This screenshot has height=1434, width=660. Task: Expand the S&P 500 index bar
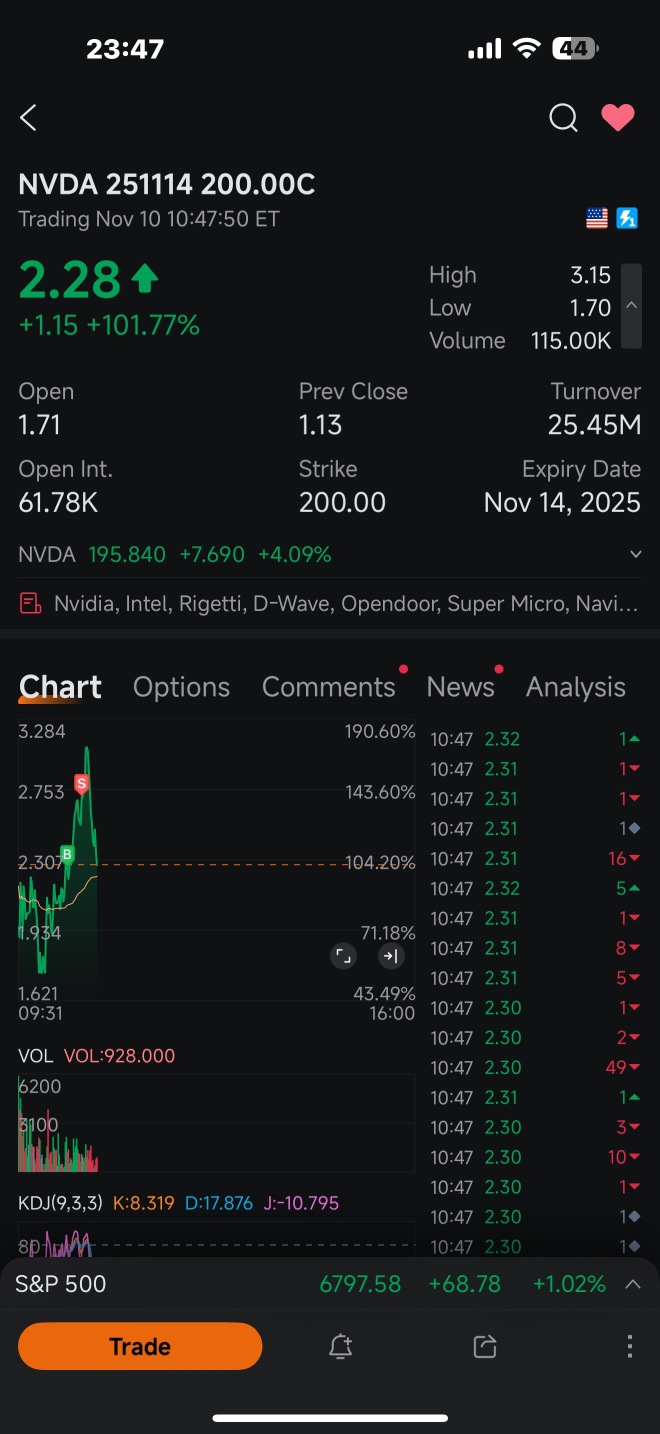[632, 1284]
